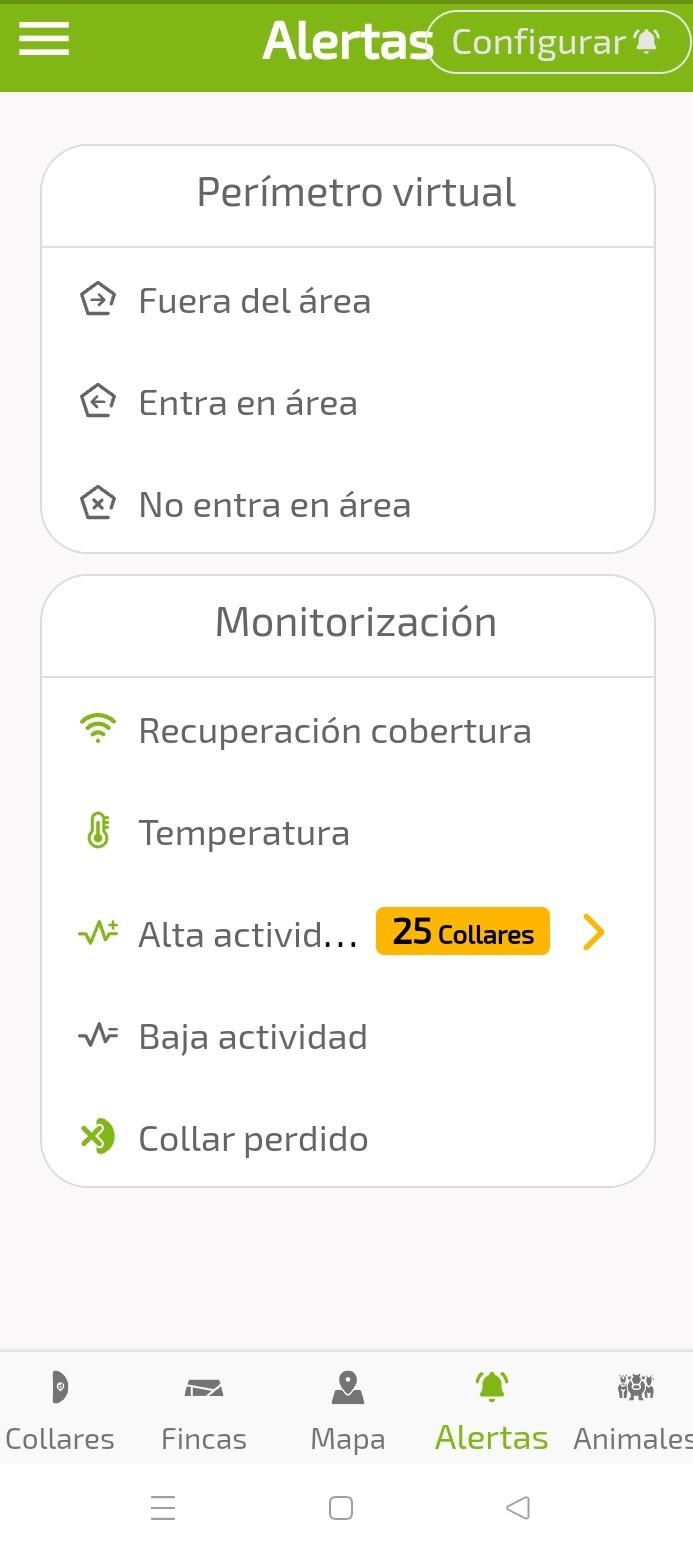This screenshot has width=693, height=1551.
Task: Go to the system home screen
Action: pos(341,1507)
